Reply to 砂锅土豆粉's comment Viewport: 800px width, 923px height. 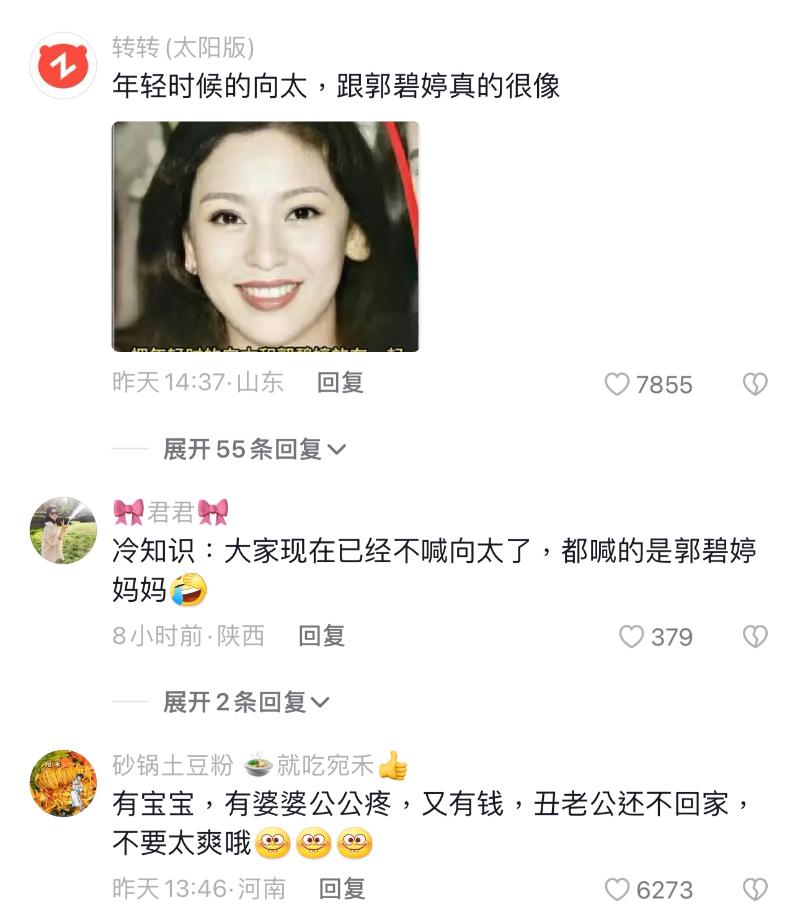pos(341,888)
